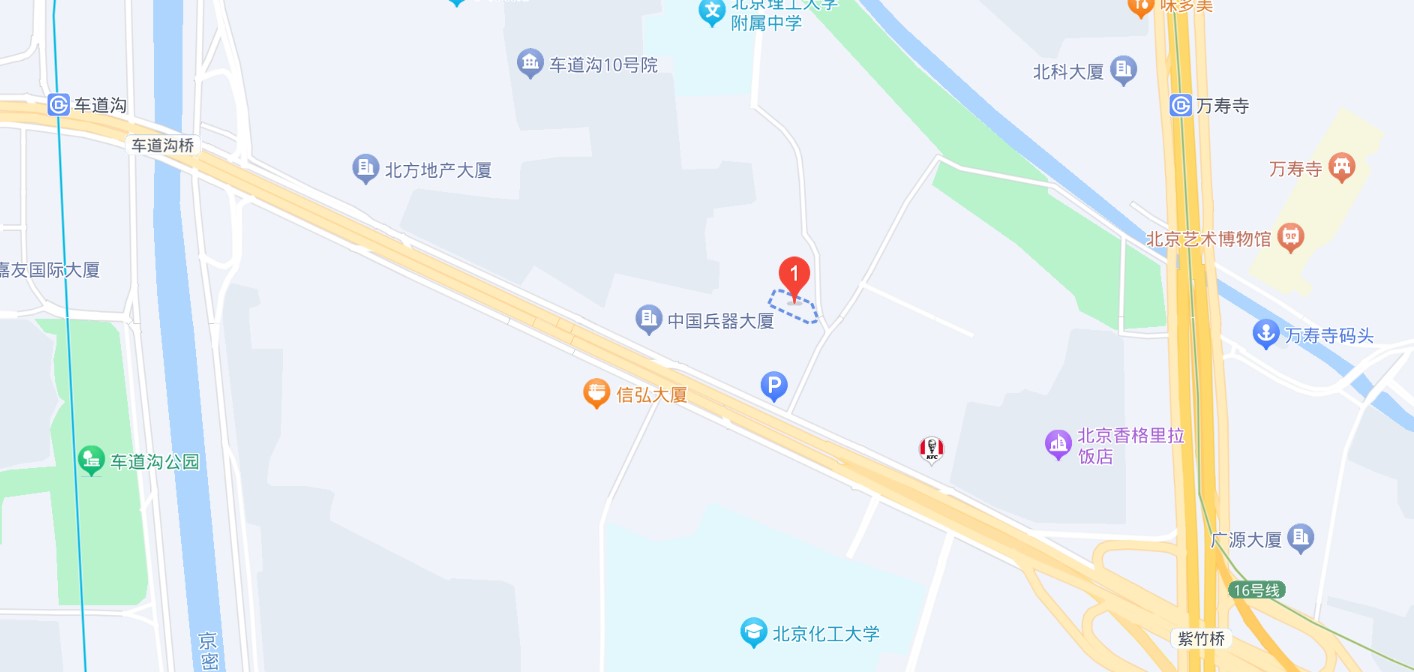The height and width of the screenshot is (672, 1414).
Task: Select 万寿寺 subway station marker
Action: pyautogui.click(x=1181, y=105)
